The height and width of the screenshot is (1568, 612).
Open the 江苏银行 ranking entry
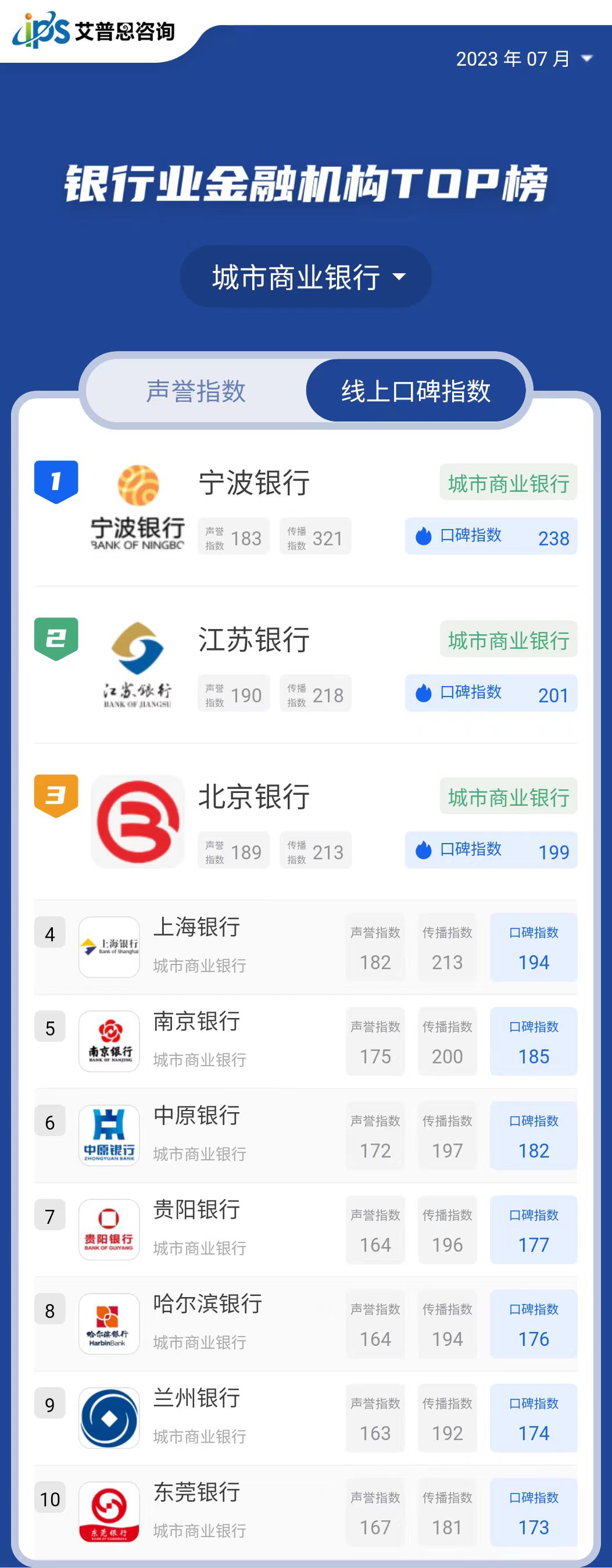pyautogui.click(x=255, y=640)
